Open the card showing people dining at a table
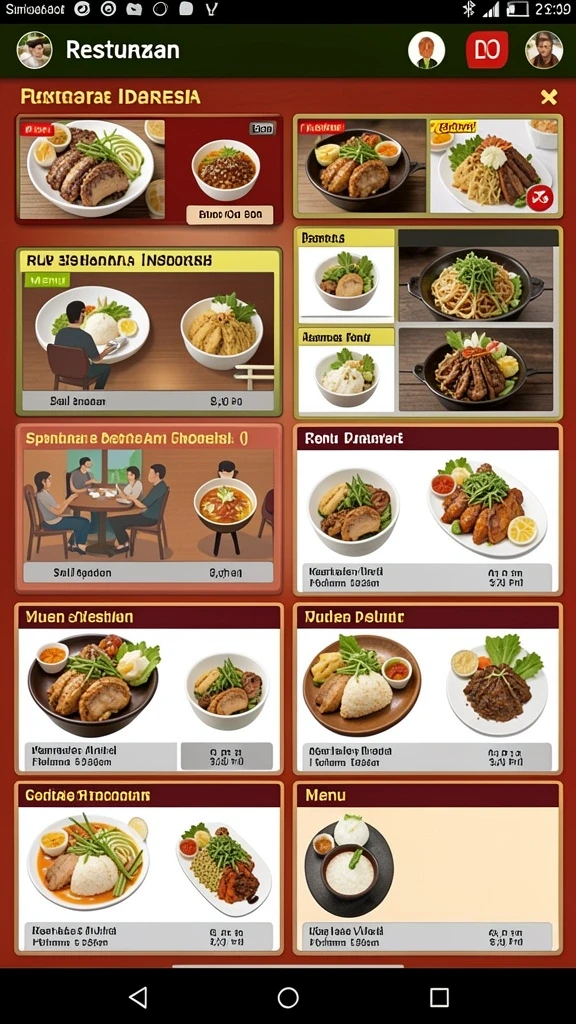This screenshot has width=576, height=1024. coord(149,509)
